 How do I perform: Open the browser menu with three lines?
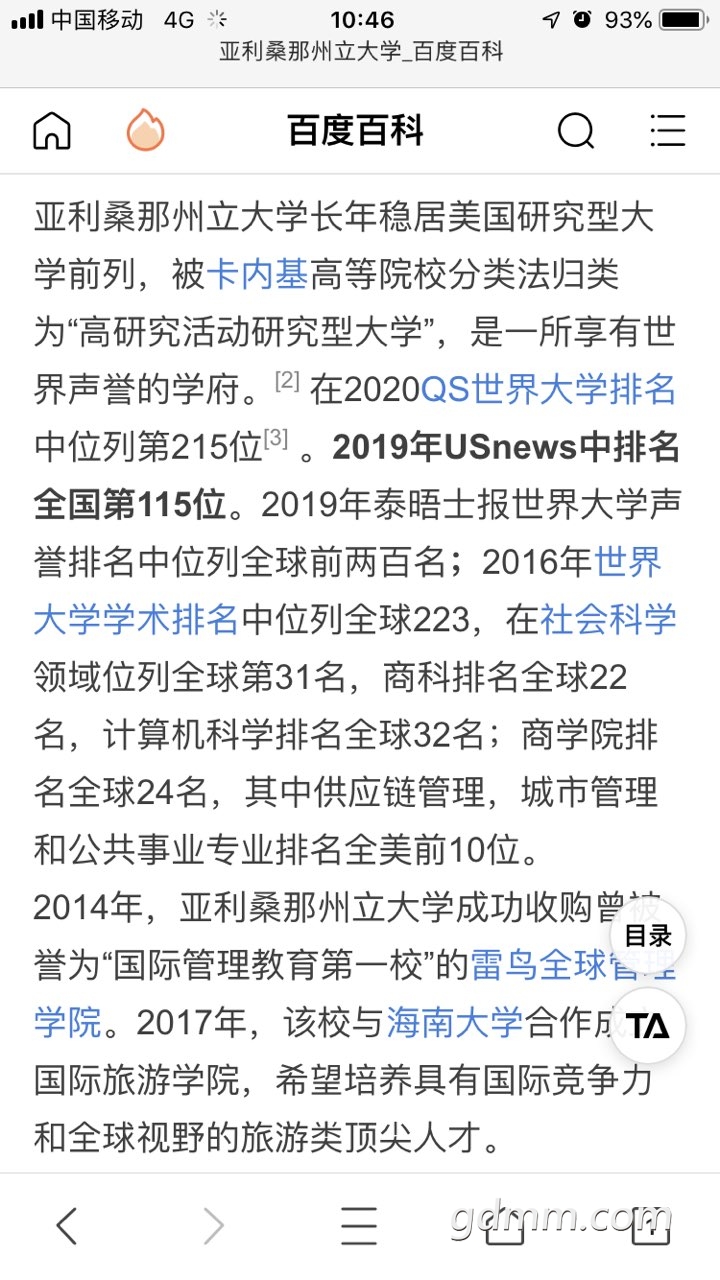(359, 1225)
